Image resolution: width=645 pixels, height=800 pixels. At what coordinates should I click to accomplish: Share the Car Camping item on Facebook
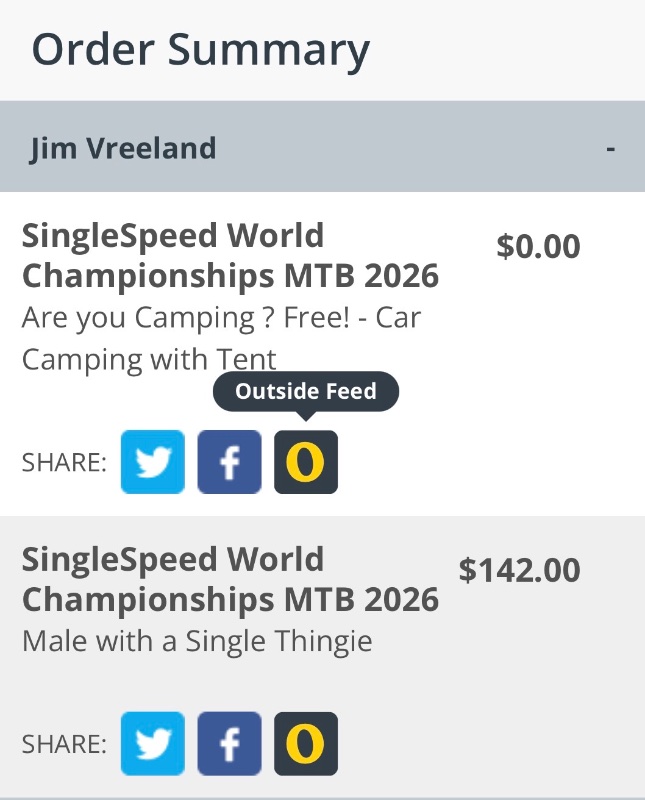pyautogui.click(x=229, y=462)
